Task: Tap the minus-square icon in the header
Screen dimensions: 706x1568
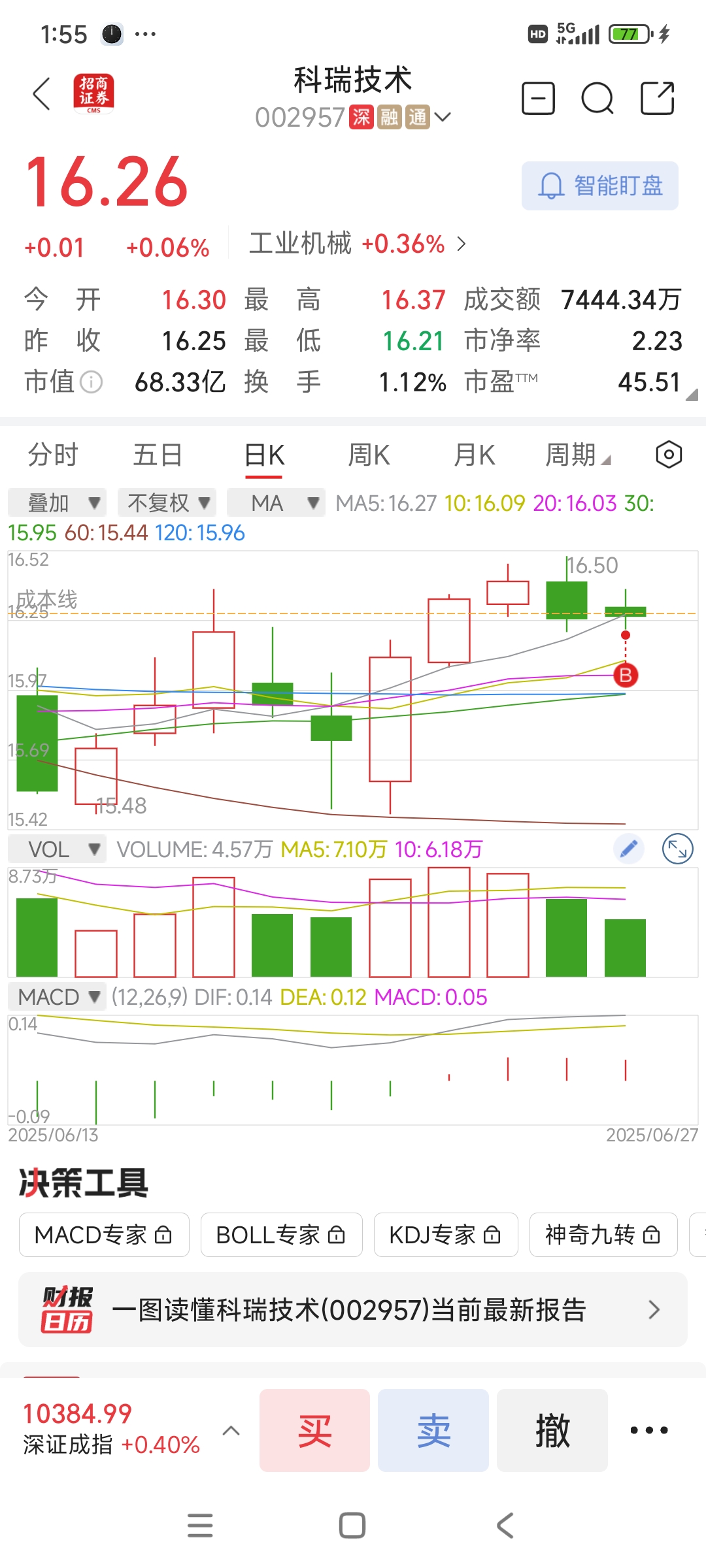Action: click(x=538, y=99)
